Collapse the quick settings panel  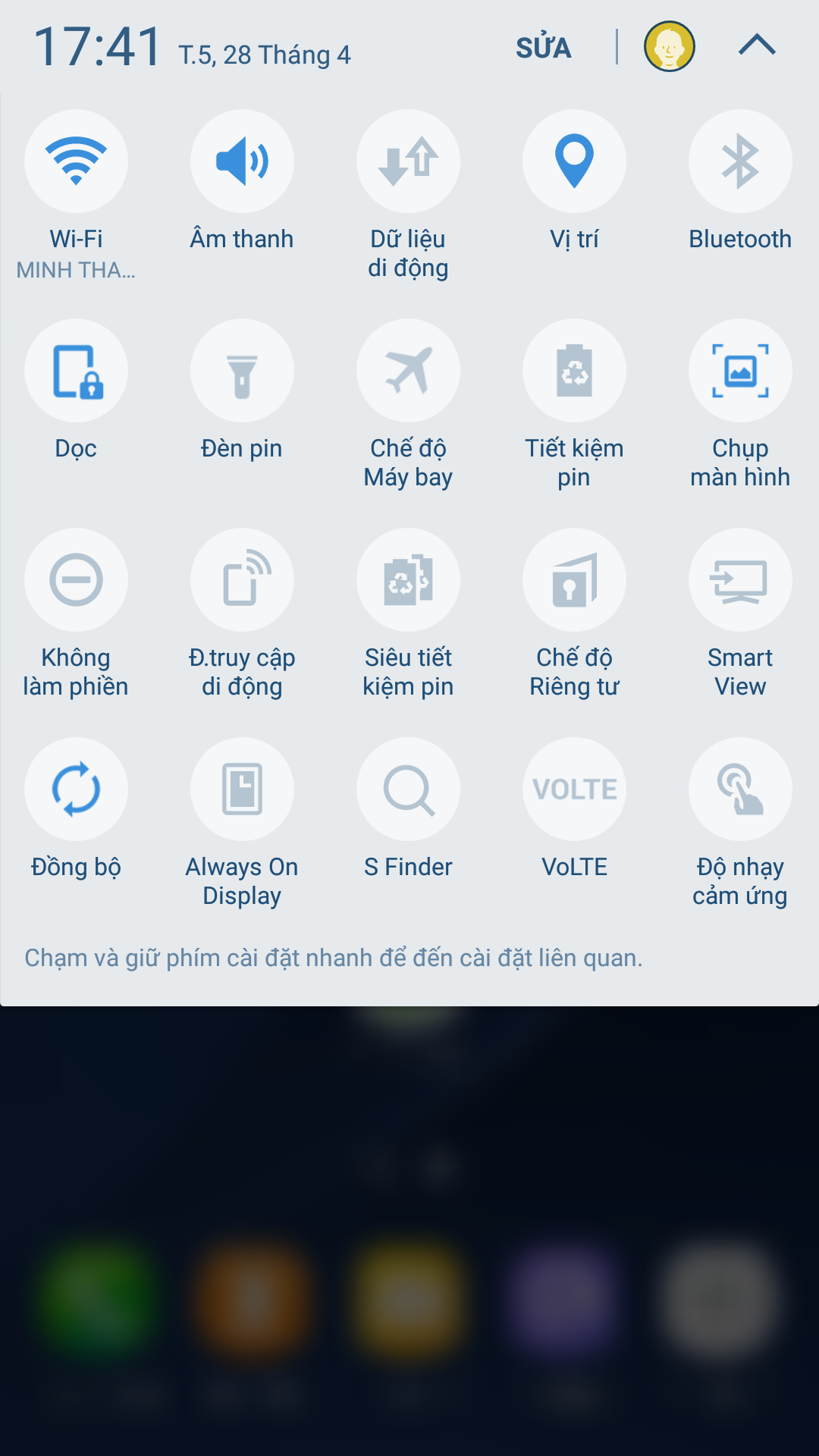[x=757, y=45]
